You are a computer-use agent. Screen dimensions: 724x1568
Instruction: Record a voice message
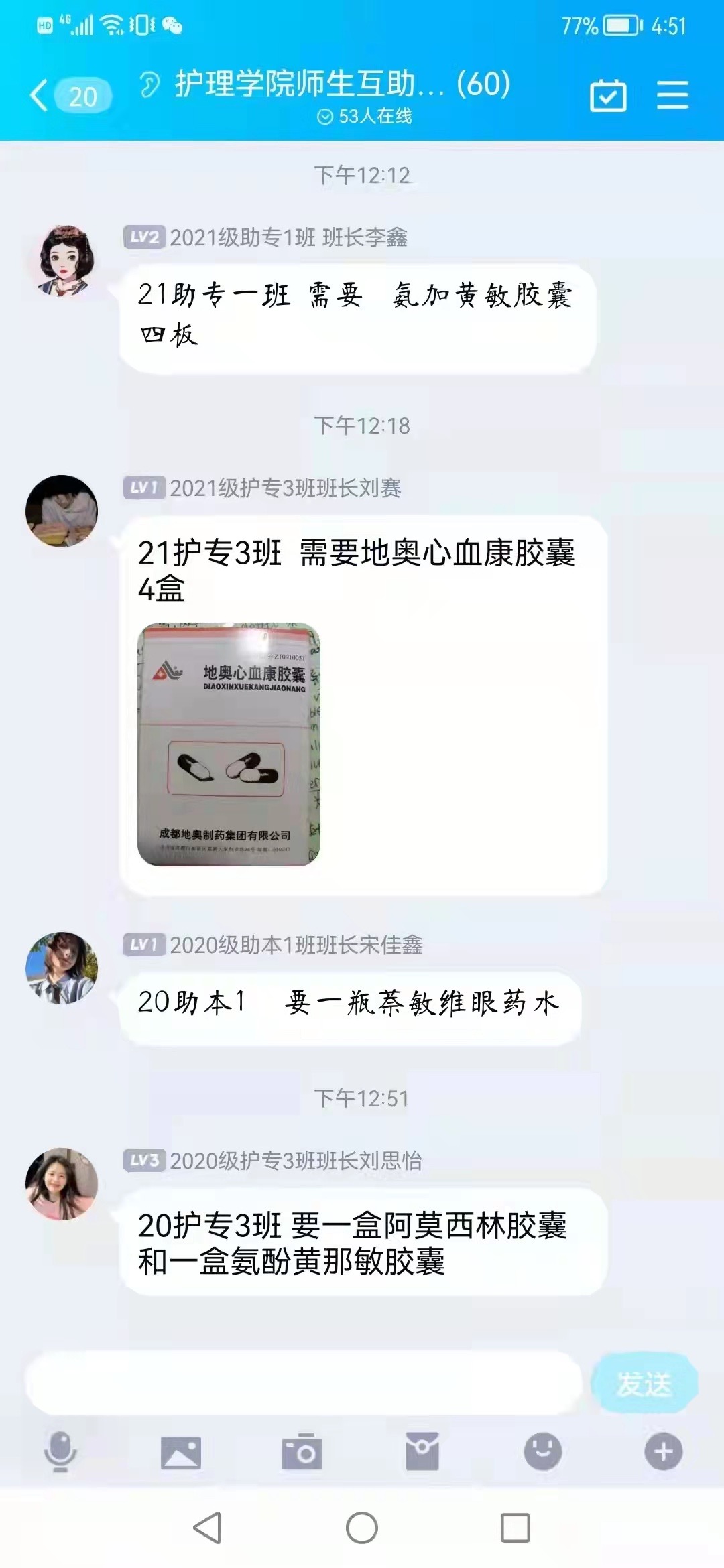(60, 1451)
